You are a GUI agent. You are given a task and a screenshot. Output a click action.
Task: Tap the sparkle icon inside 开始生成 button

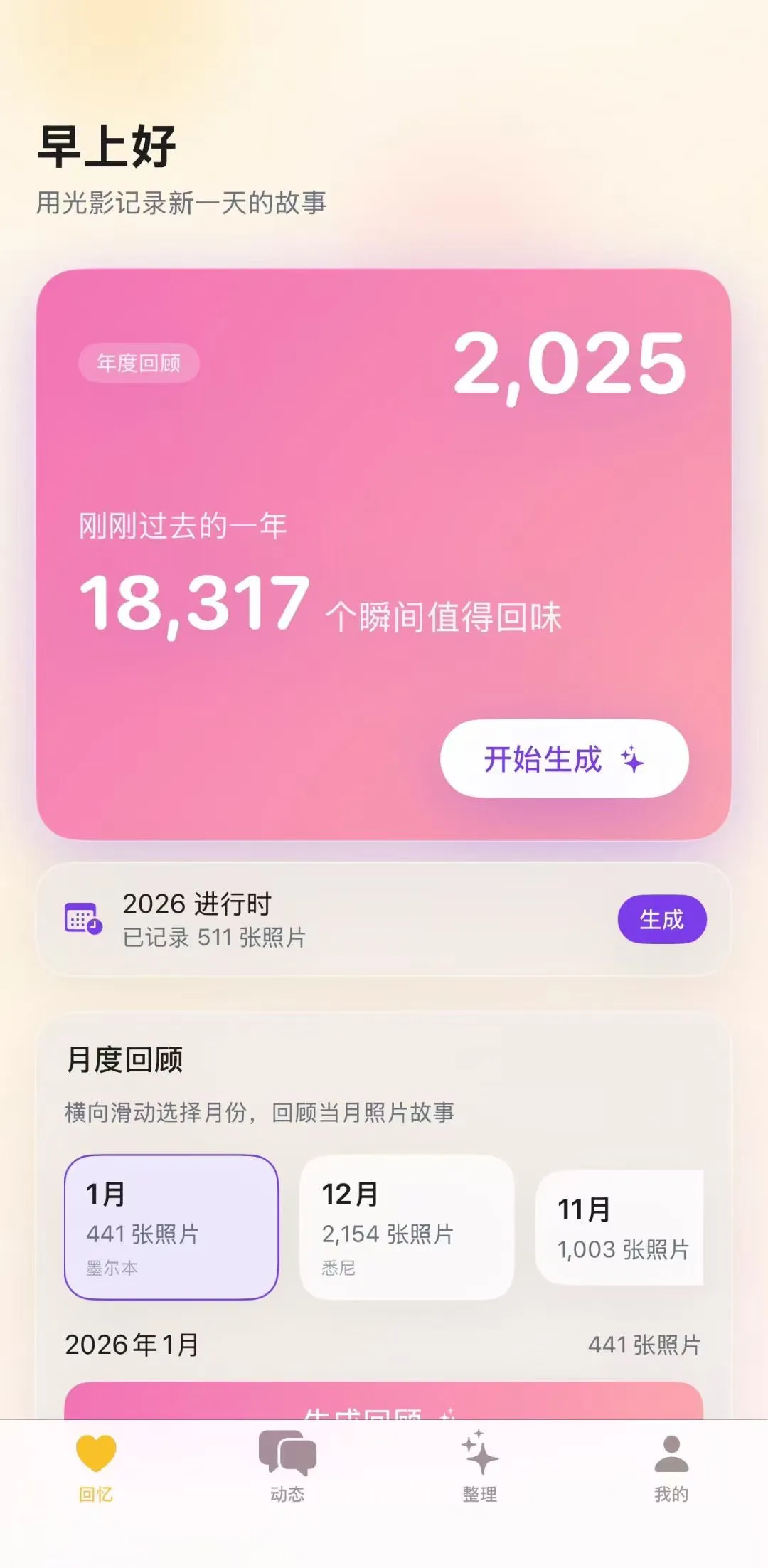[x=631, y=760]
